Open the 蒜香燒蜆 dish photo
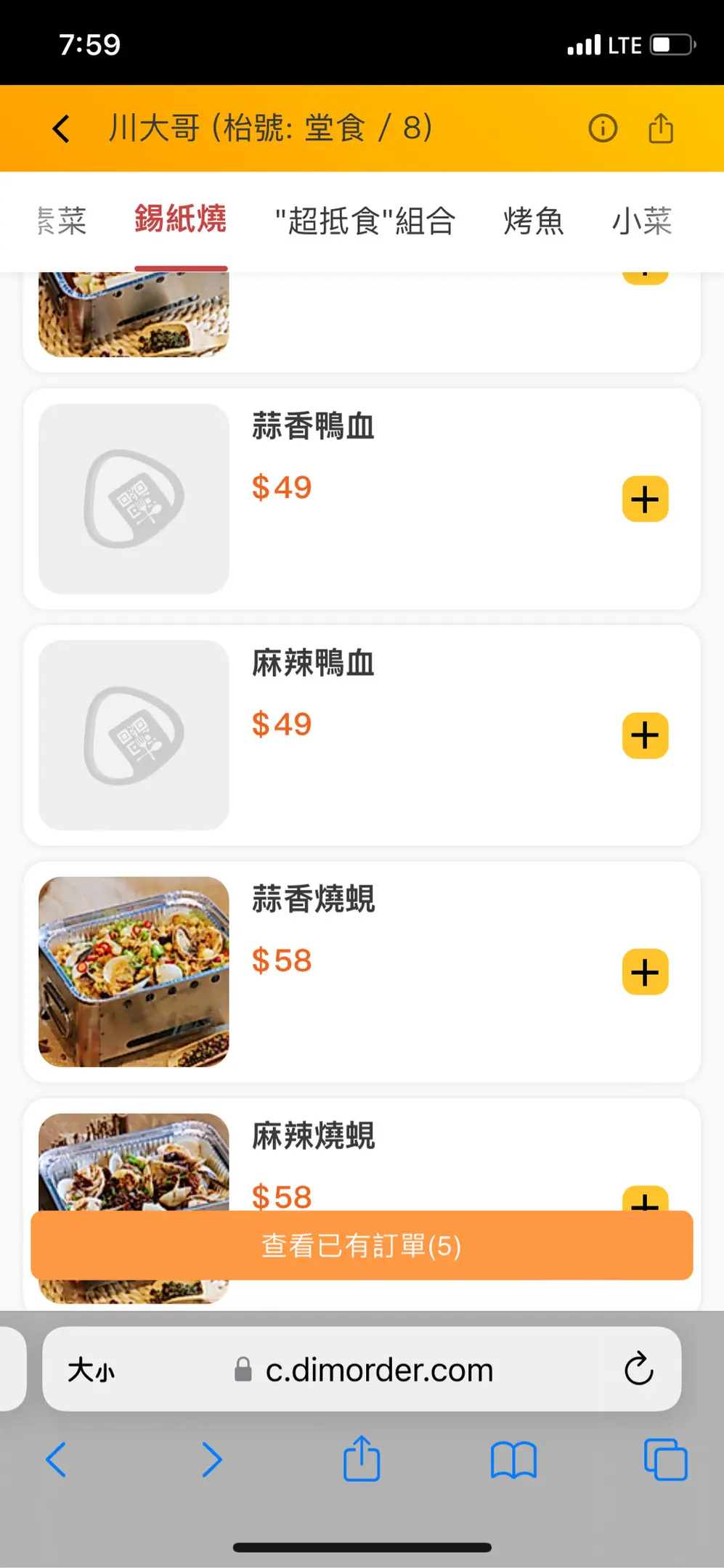Image resolution: width=724 pixels, height=1568 pixels. coord(134,971)
